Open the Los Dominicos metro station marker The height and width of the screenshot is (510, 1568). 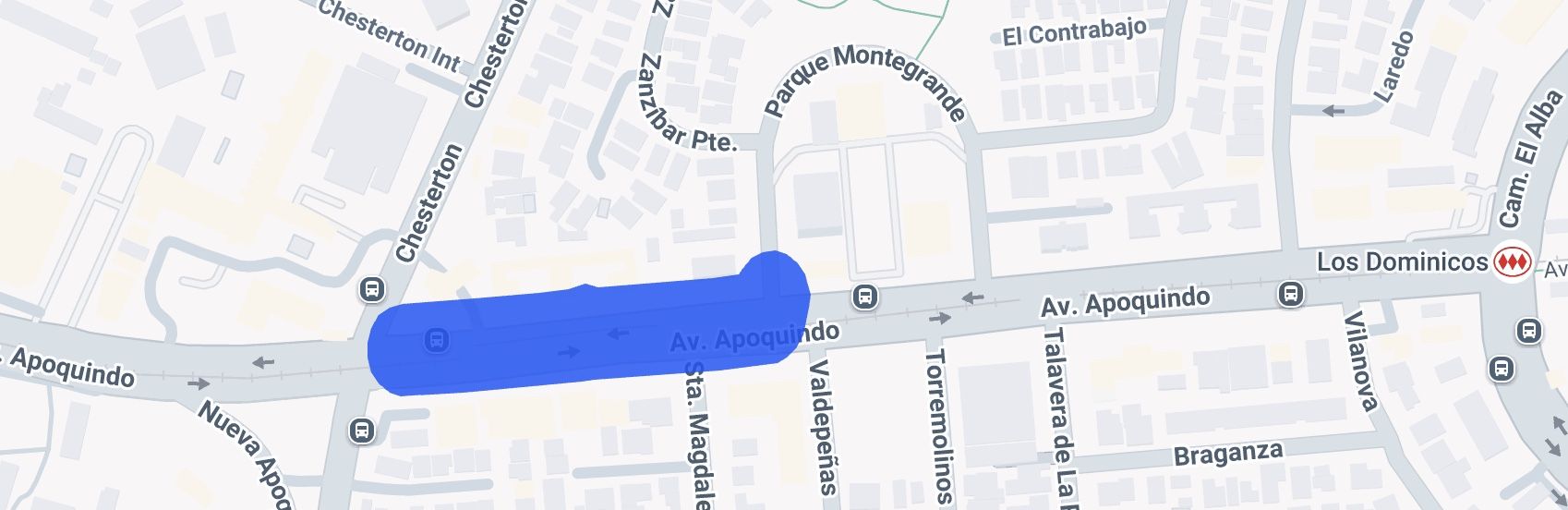1512,262
